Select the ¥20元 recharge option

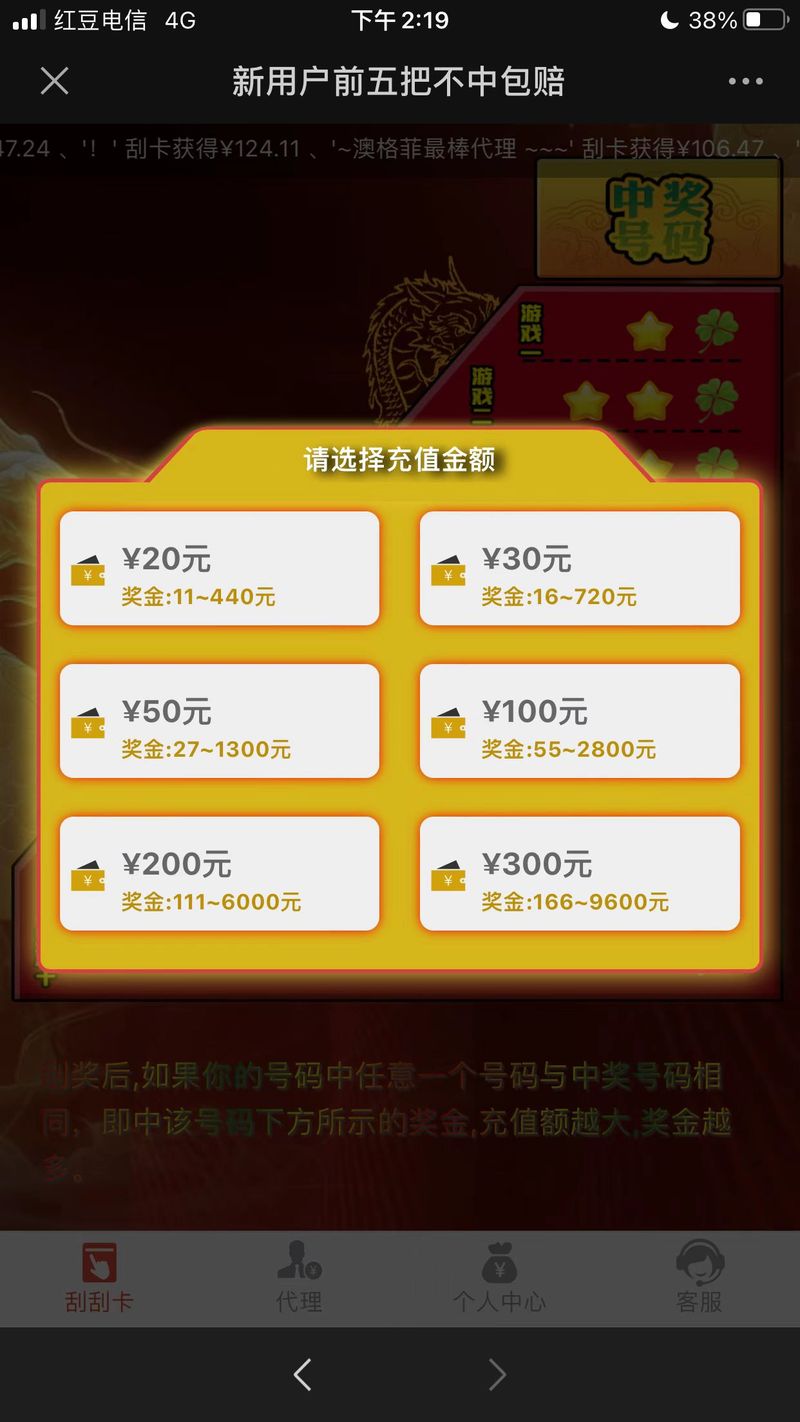tap(220, 569)
